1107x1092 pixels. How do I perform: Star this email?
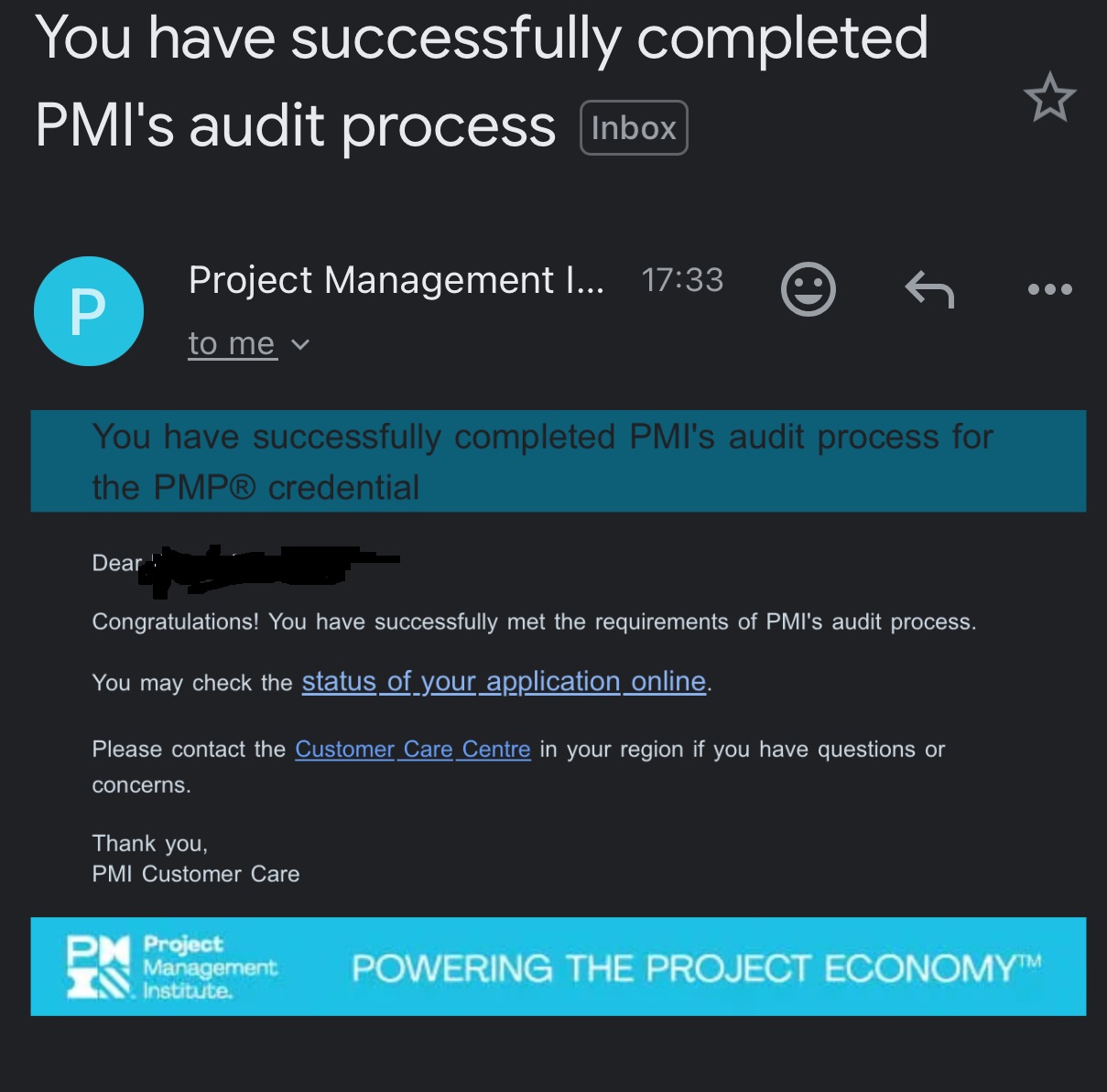1049,98
